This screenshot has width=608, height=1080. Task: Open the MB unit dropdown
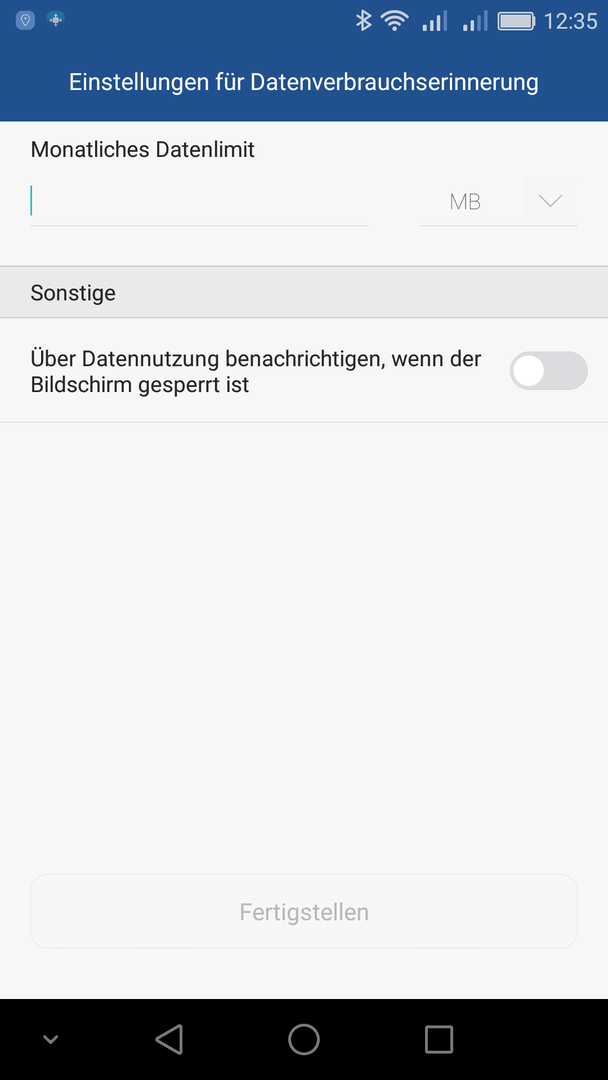coord(498,202)
